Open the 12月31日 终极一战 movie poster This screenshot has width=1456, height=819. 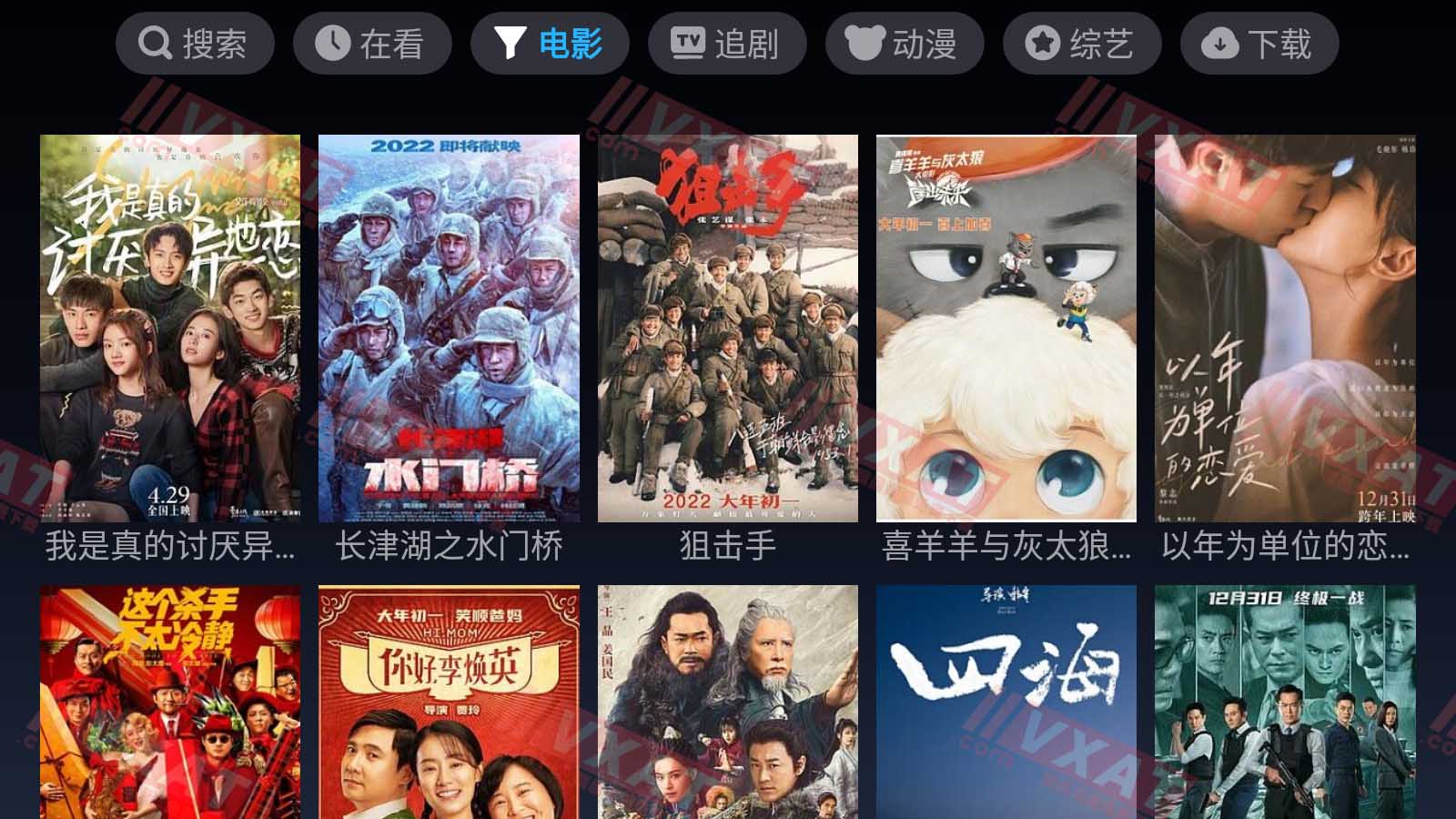[1285, 703]
